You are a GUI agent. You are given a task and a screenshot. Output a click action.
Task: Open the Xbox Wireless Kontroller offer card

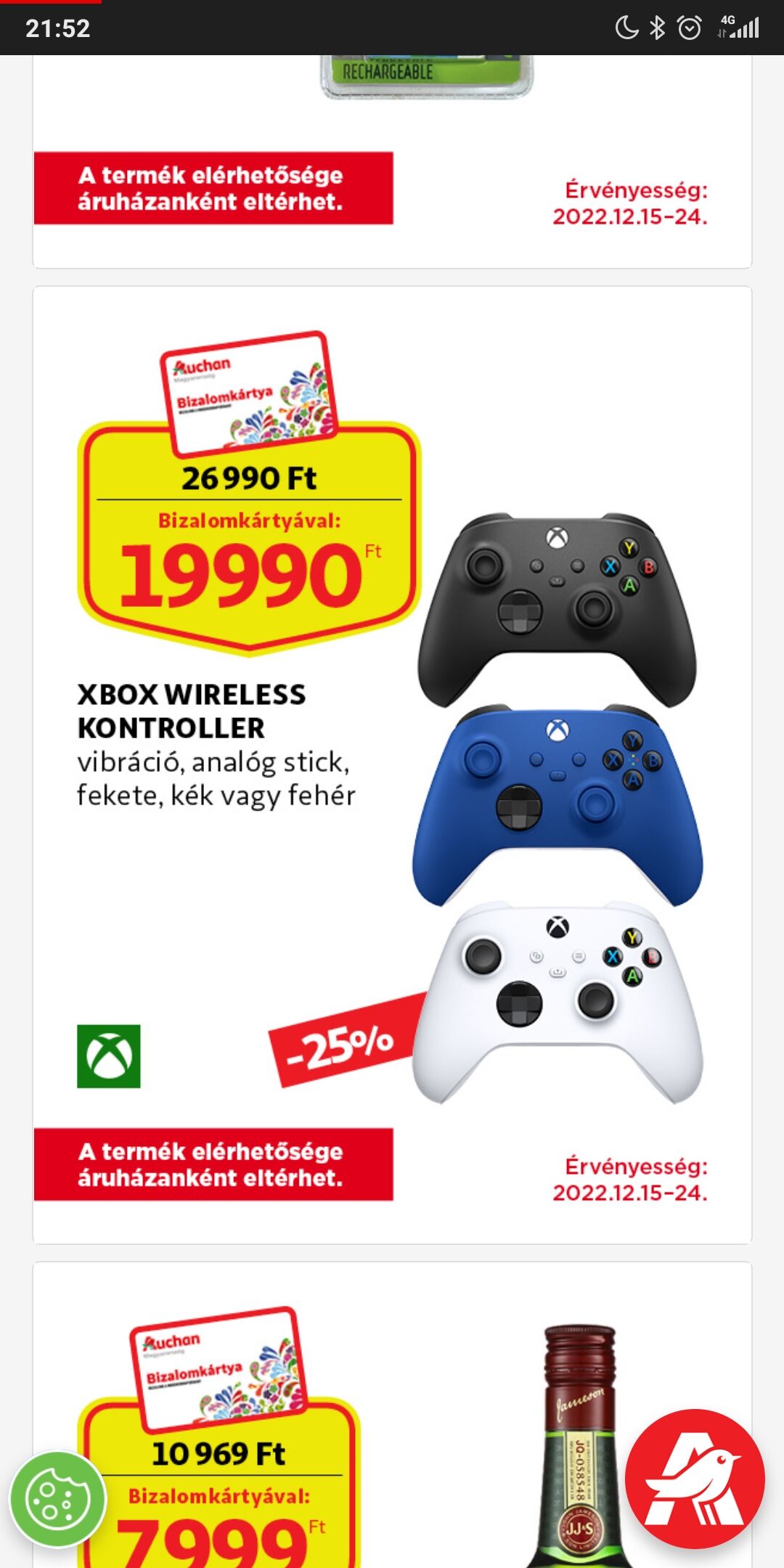click(392, 762)
